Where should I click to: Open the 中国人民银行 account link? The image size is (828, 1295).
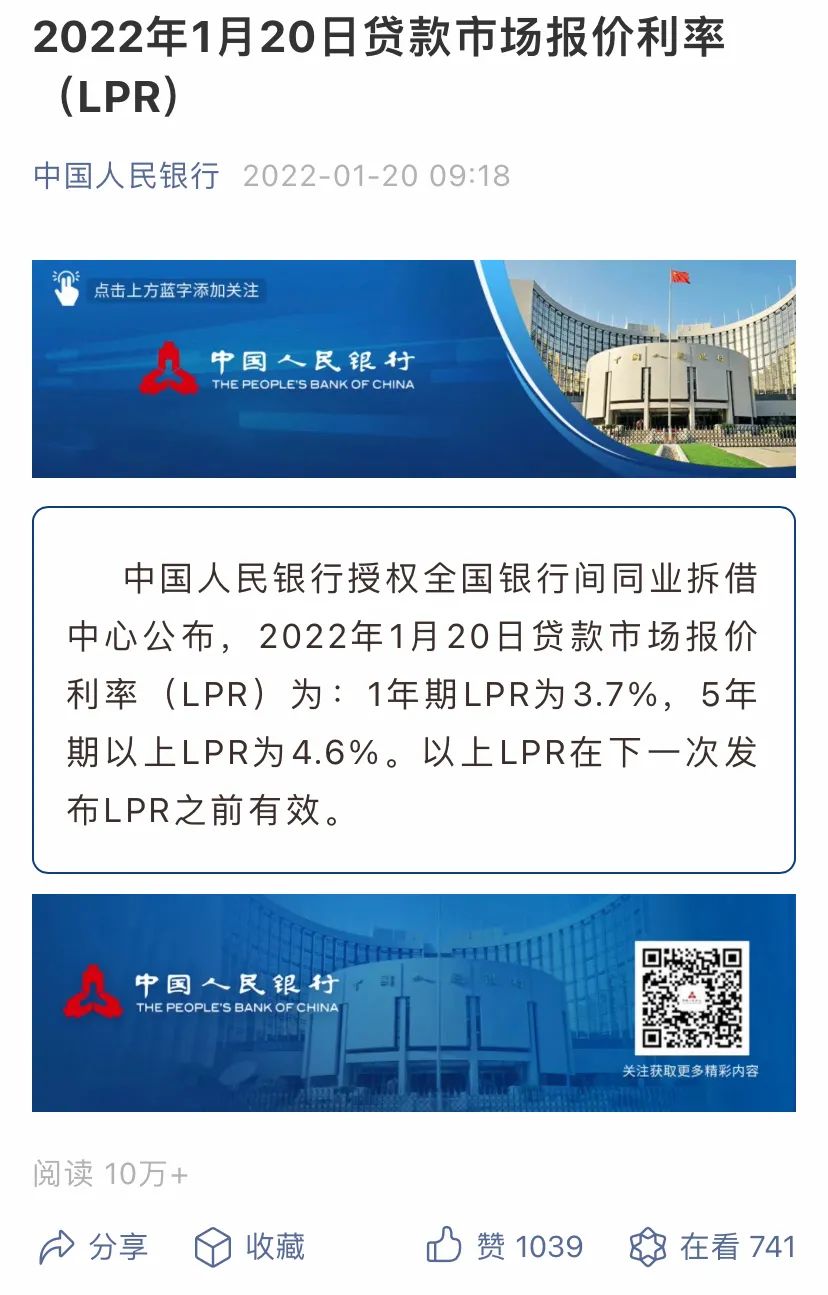pos(126,176)
